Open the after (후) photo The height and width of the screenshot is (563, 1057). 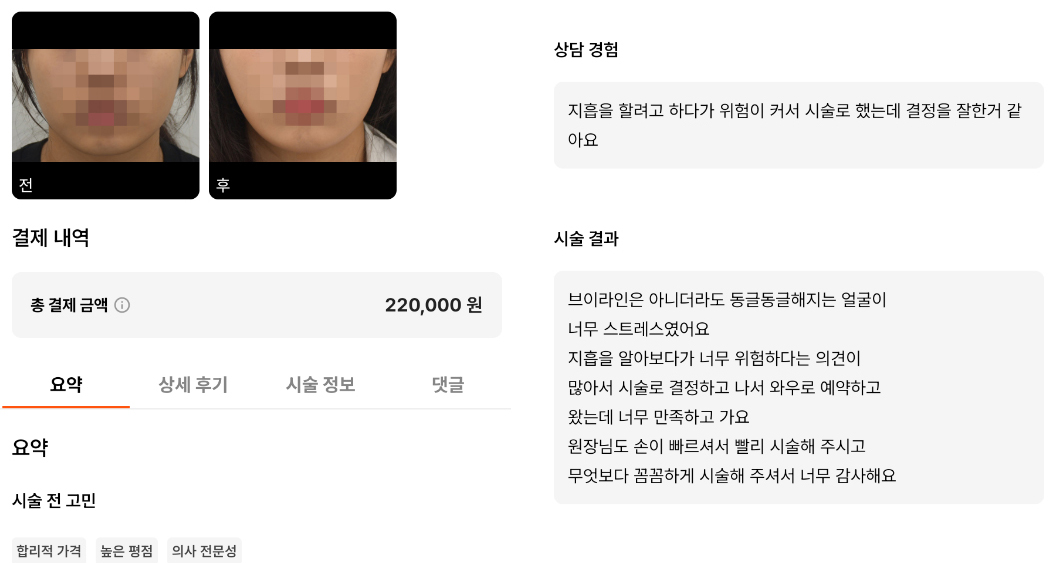click(x=302, y=105)
